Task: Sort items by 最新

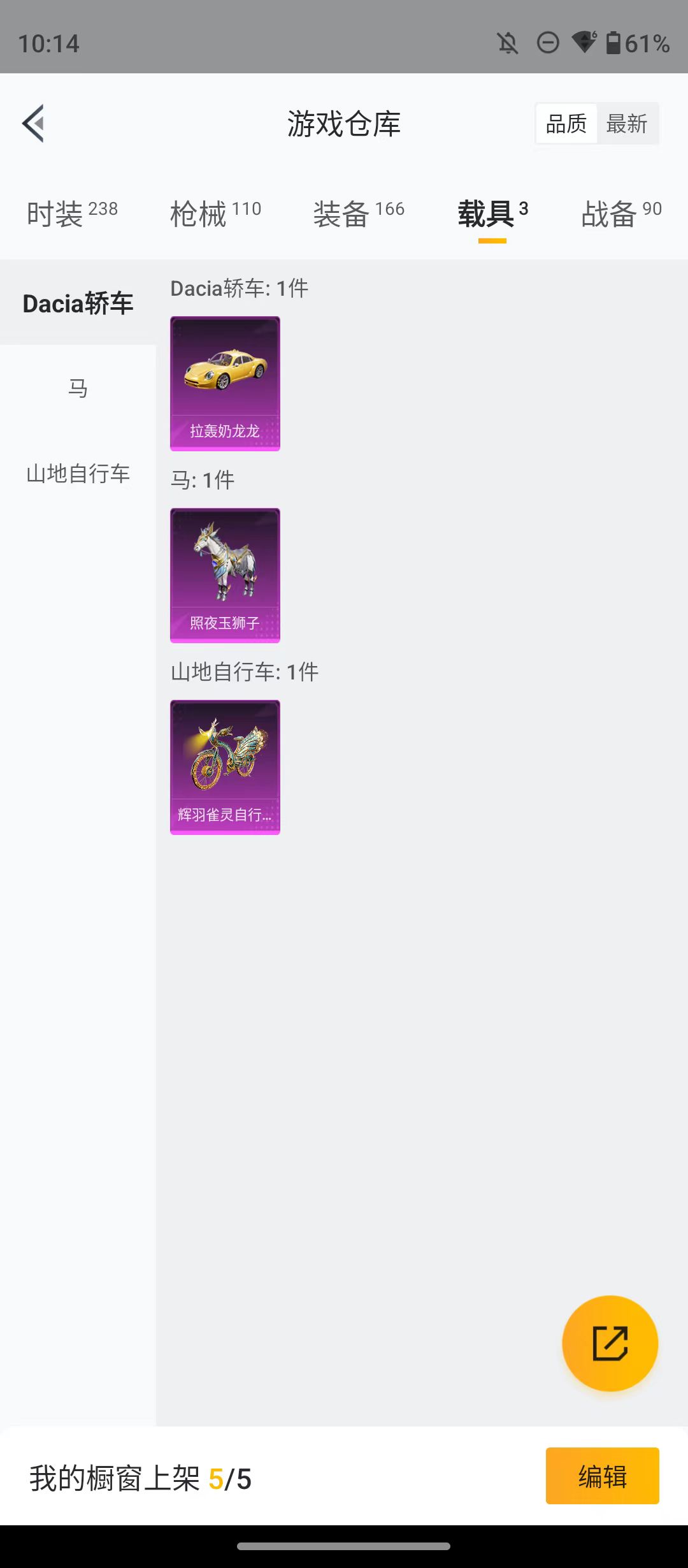Action: (x=627, y=124)
